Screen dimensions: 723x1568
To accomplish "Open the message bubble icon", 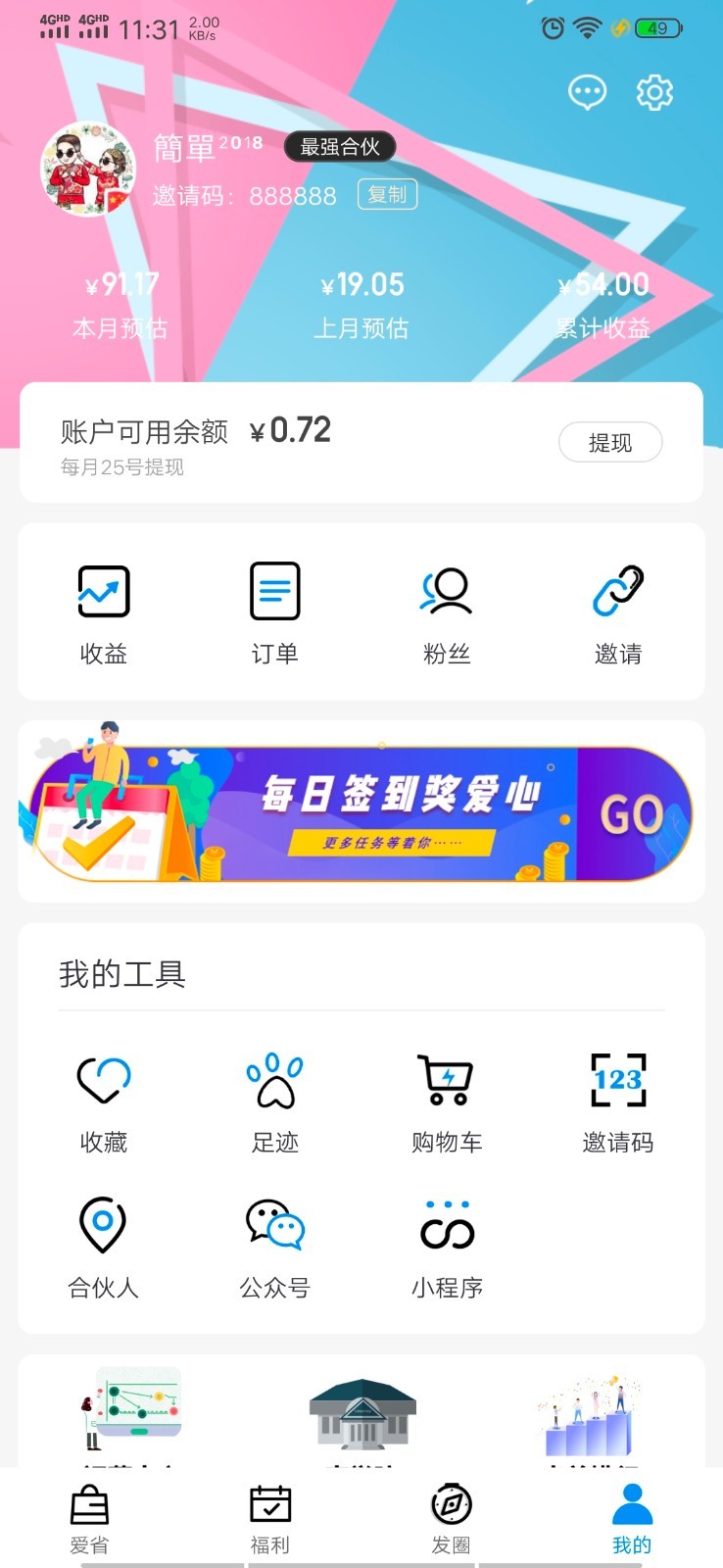I will [x=587, y=91].
